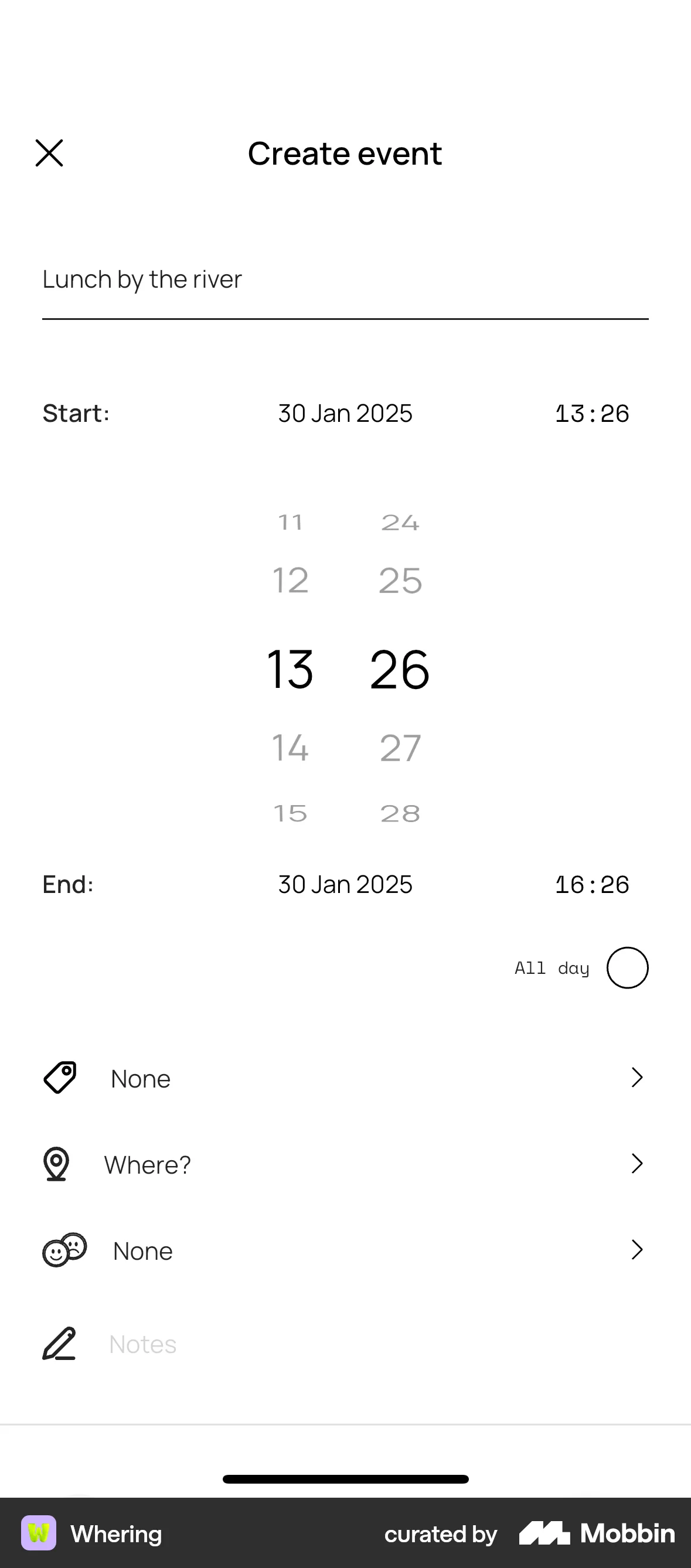Tap the tag icon on the None row
Screen dimensions: 691x1568
[x=59, y=1078]
